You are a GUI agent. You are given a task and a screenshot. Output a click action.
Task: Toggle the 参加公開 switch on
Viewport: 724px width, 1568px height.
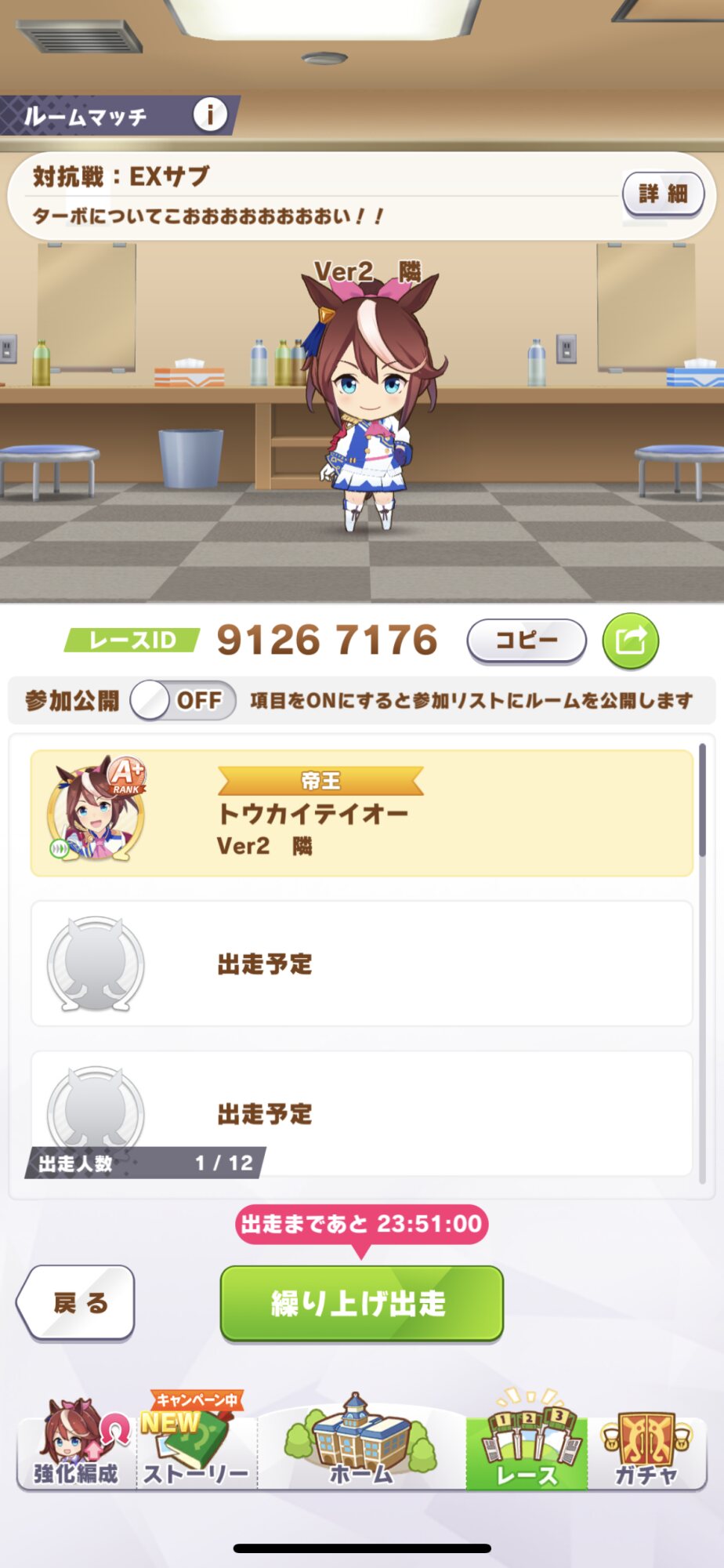click(x=183, y=700)
